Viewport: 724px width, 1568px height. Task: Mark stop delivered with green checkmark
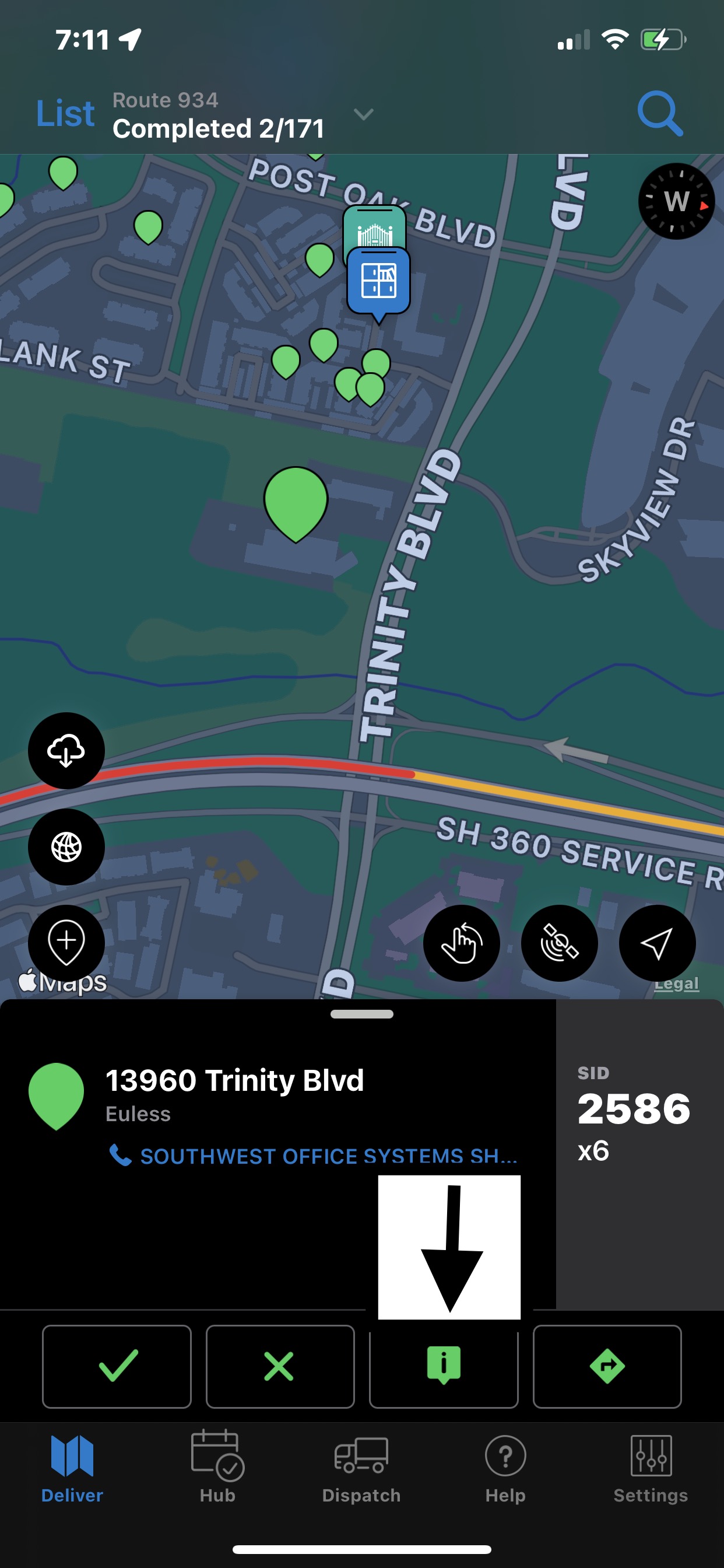point(117,1366)
